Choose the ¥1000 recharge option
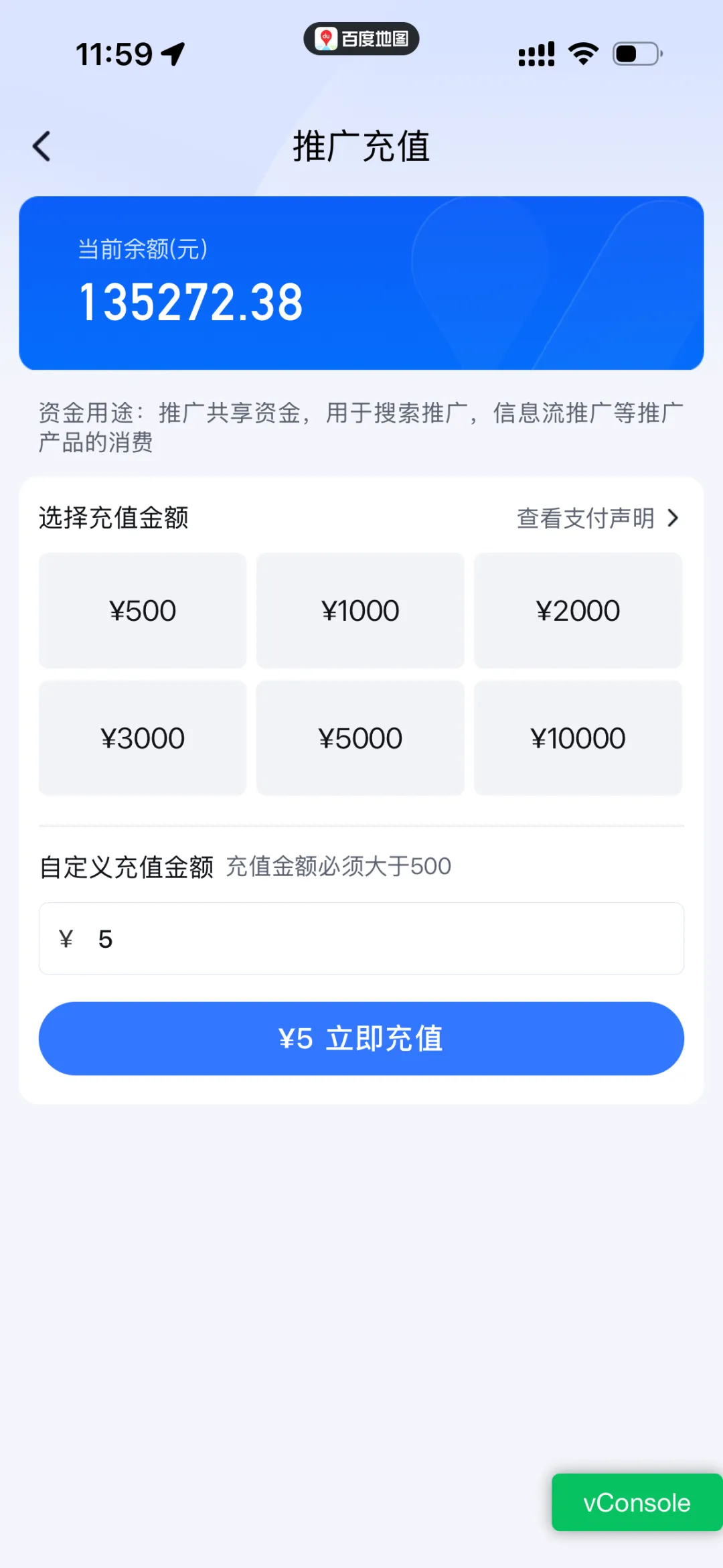723x1568 pixels. coord(360,610)
